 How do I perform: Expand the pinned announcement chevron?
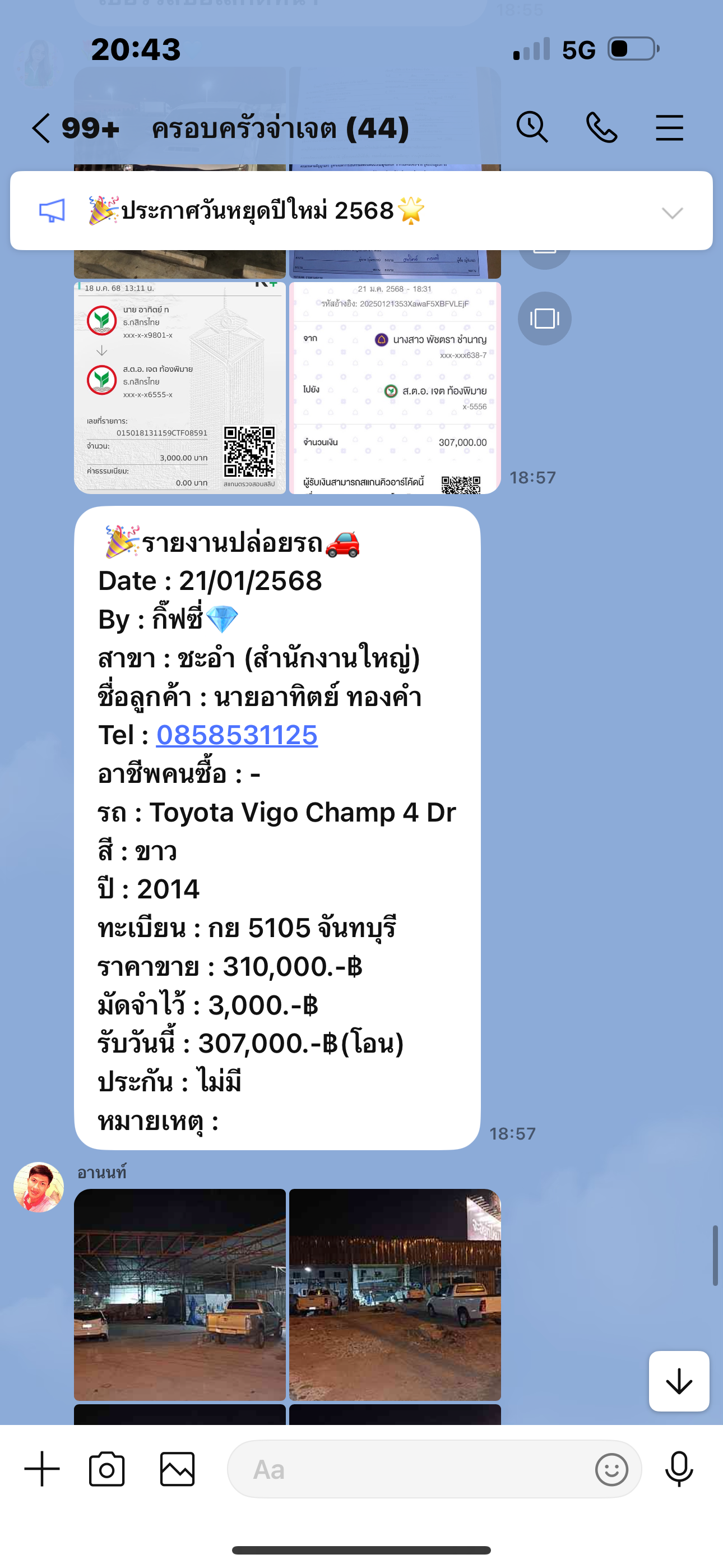(673, 213)
